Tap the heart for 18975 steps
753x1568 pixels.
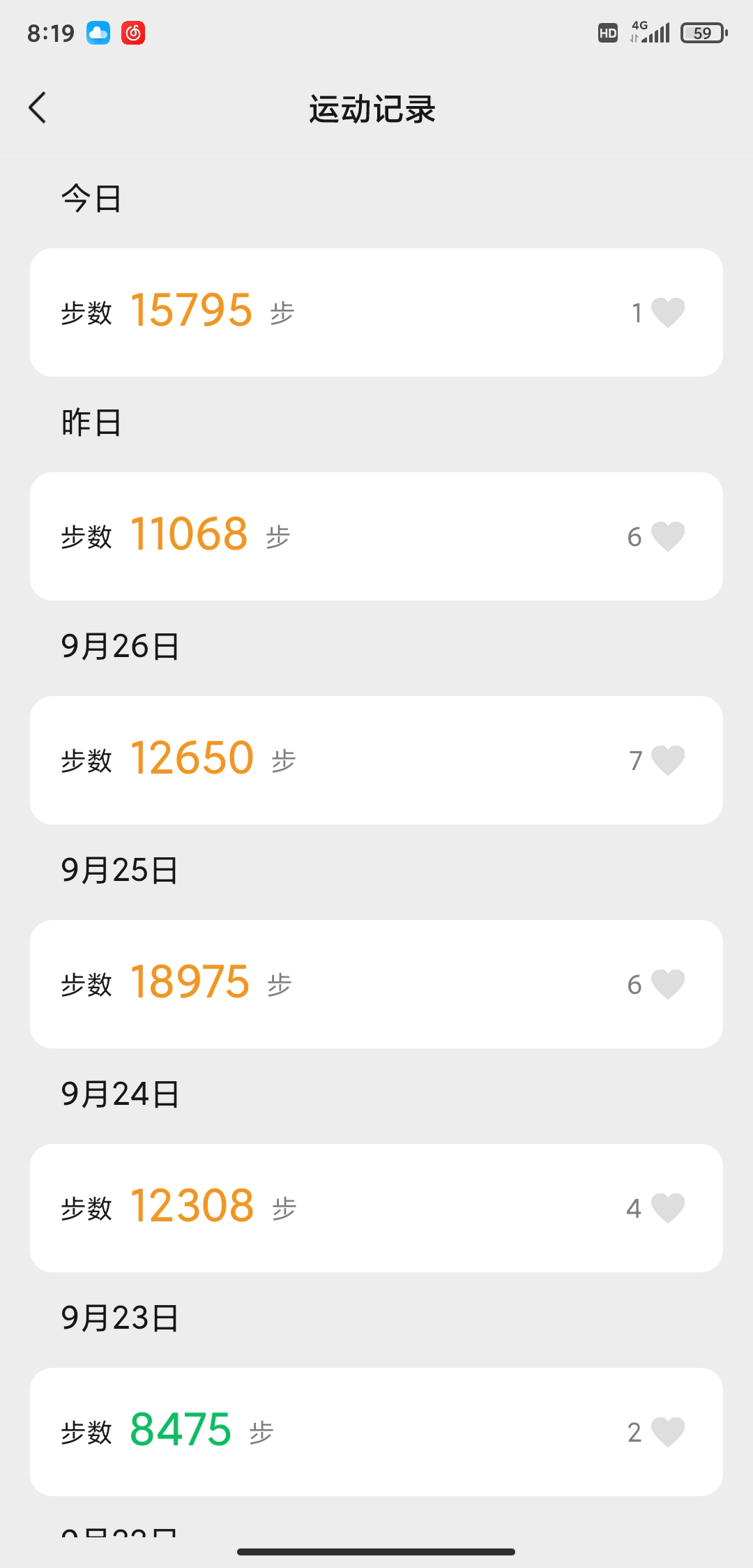[667, 983]
